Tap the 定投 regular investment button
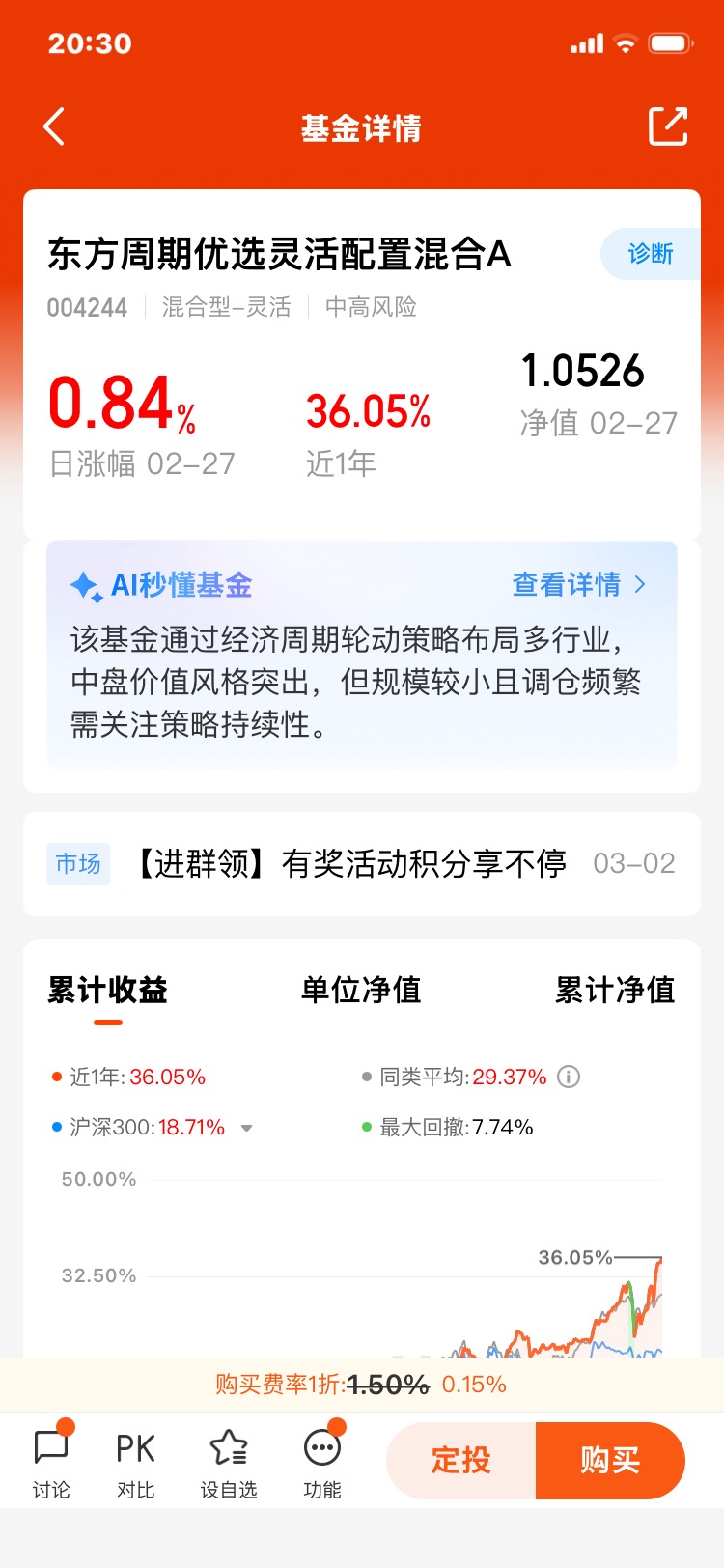 [461, 1460]
